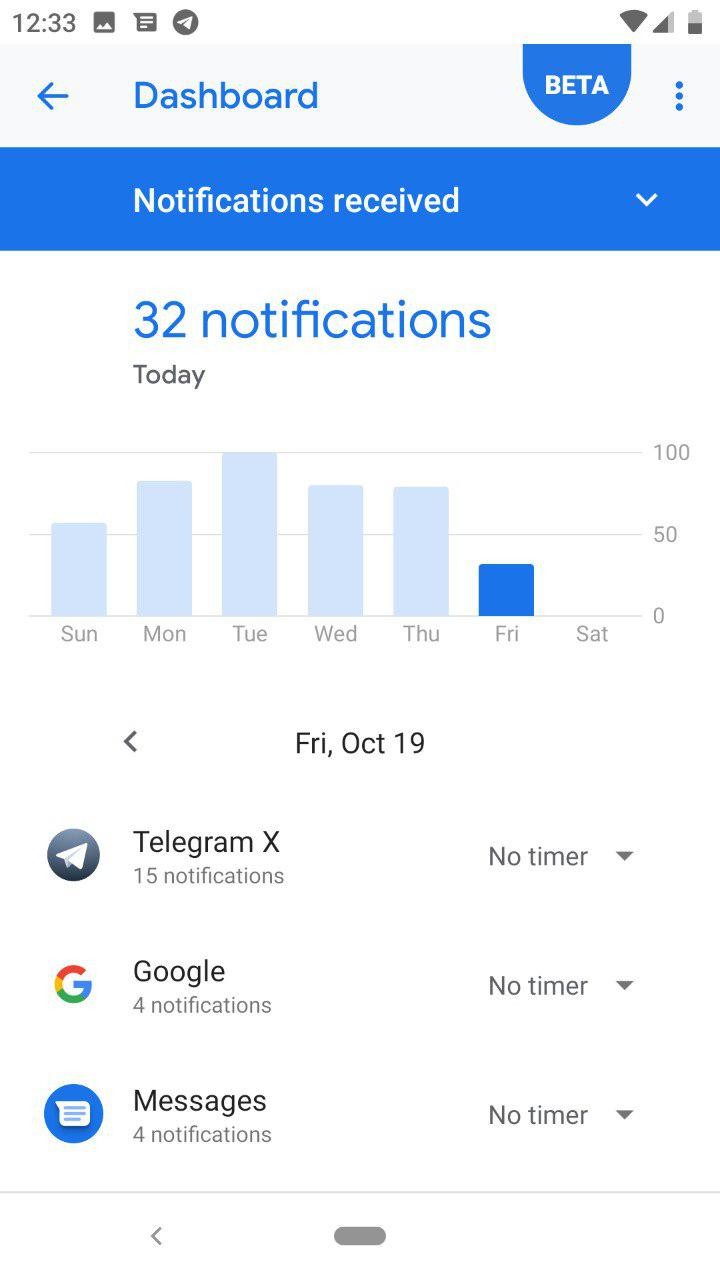Go to the home screen via pill
The height and width of the screenshot is (1280, 720).
360,1236
